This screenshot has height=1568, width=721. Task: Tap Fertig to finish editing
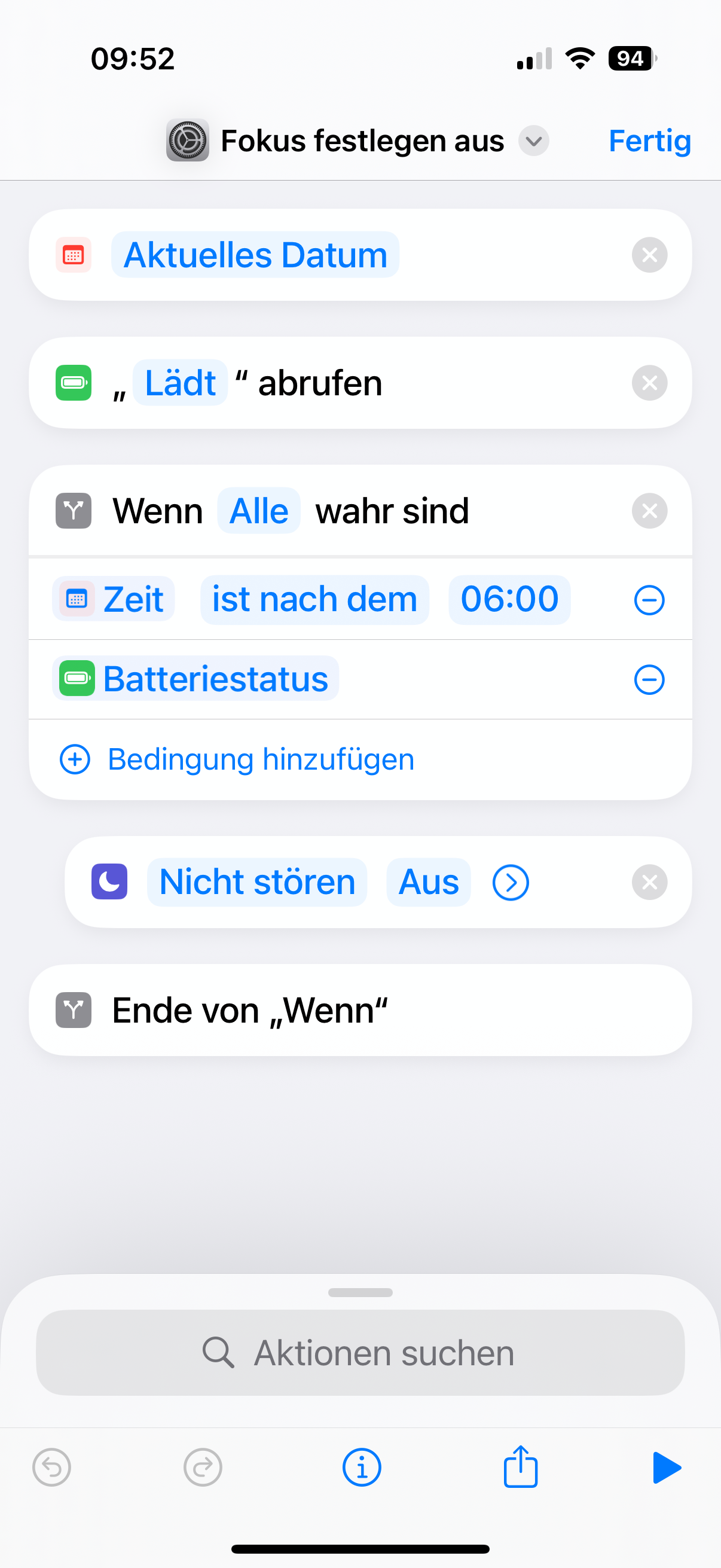(649, 141)
